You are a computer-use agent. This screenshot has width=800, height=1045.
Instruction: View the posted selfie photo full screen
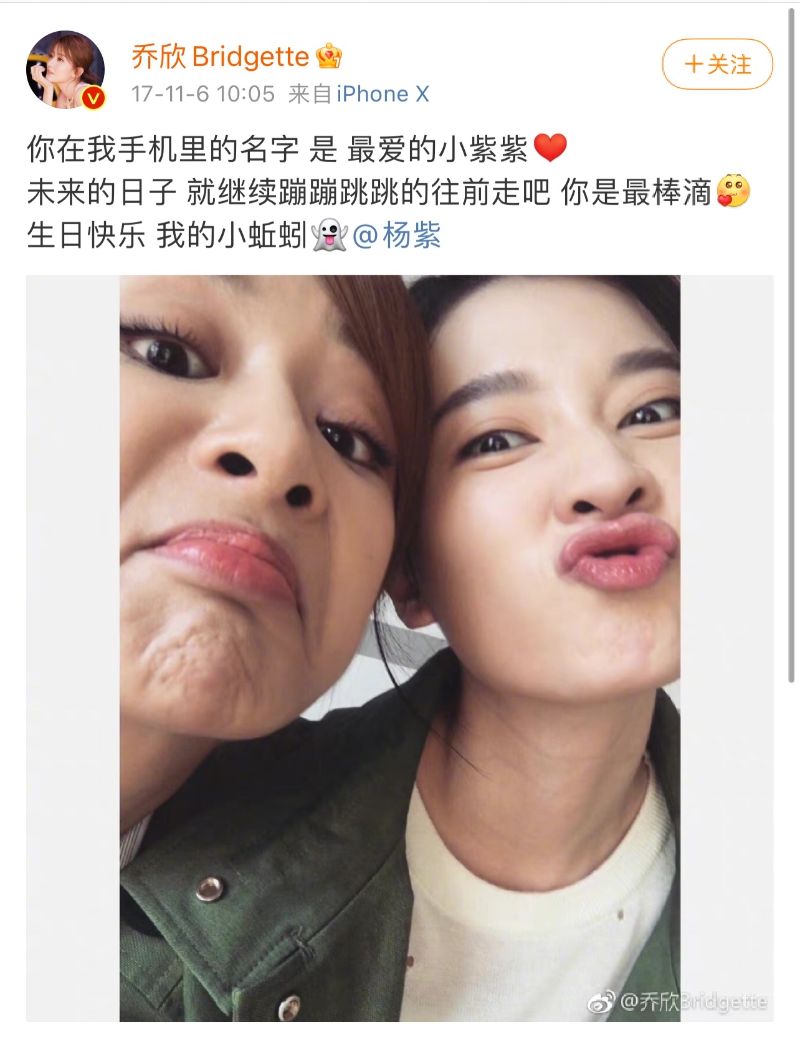click(399, 647)
